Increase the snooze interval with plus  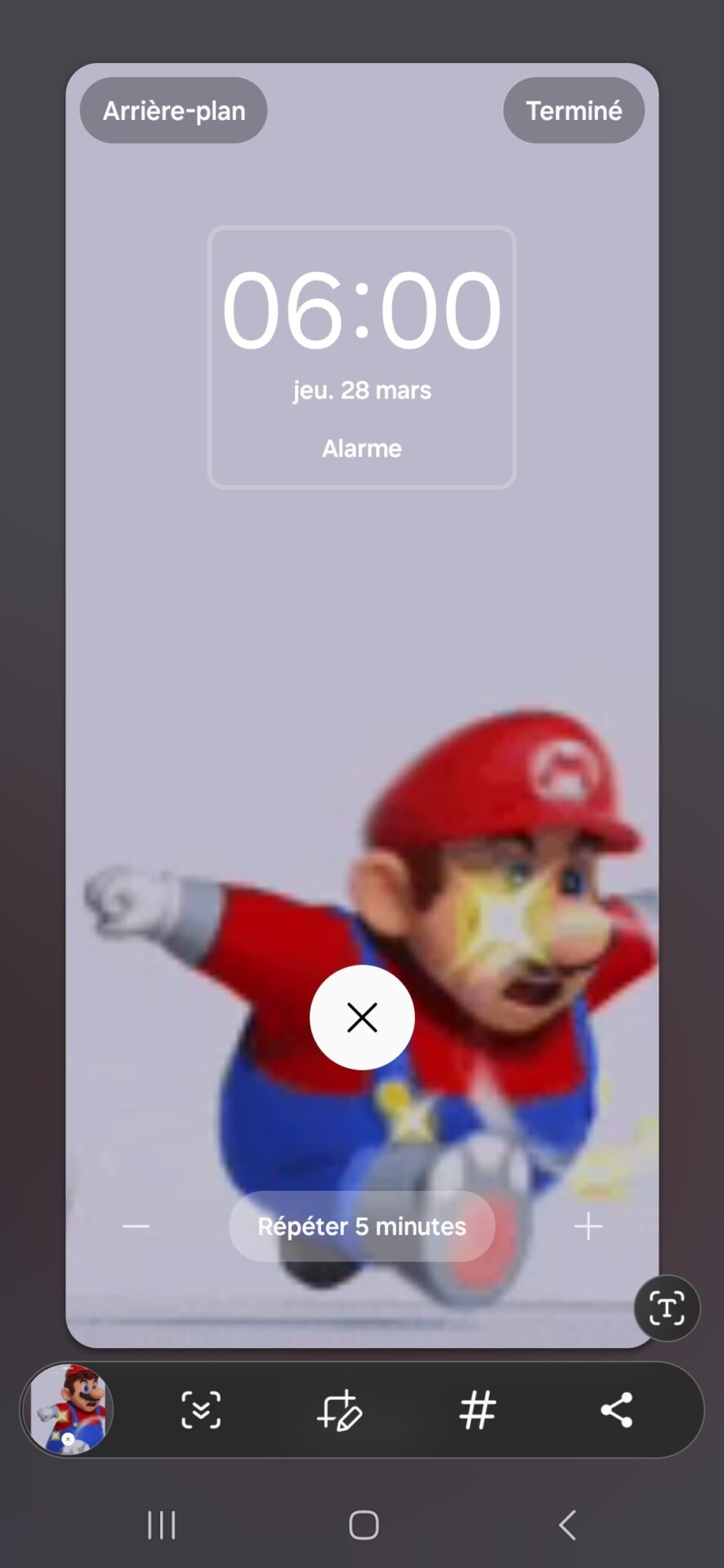pyautogui.click(x=588, y=1226)
